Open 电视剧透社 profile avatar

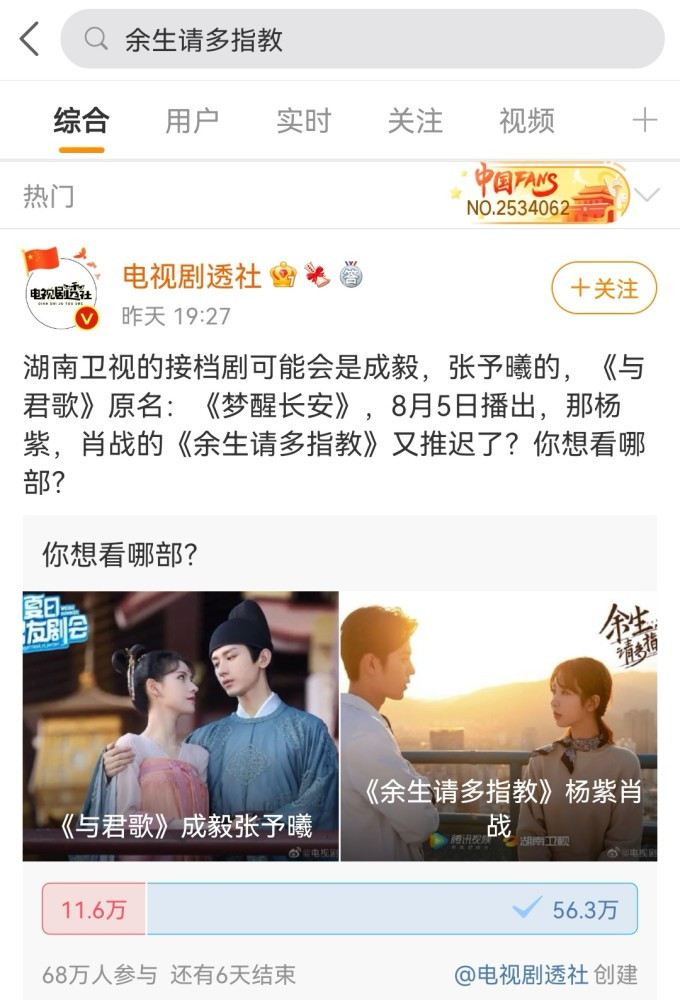click(x=61, y=290)
